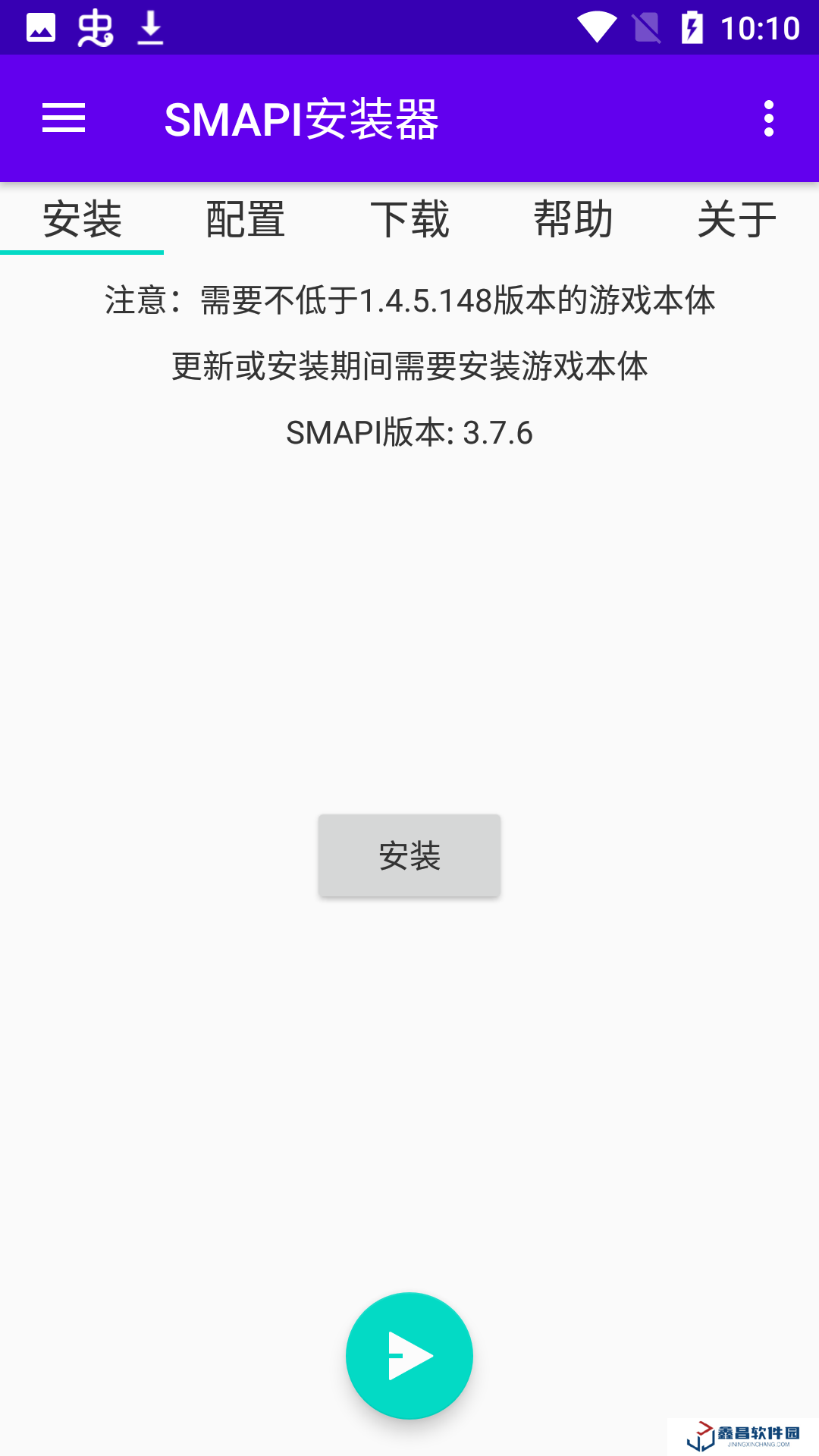The image size is (819, 1456).
Task: Tap the teal play launch button
Action: pyautogui.click(x=409, y=1357)
